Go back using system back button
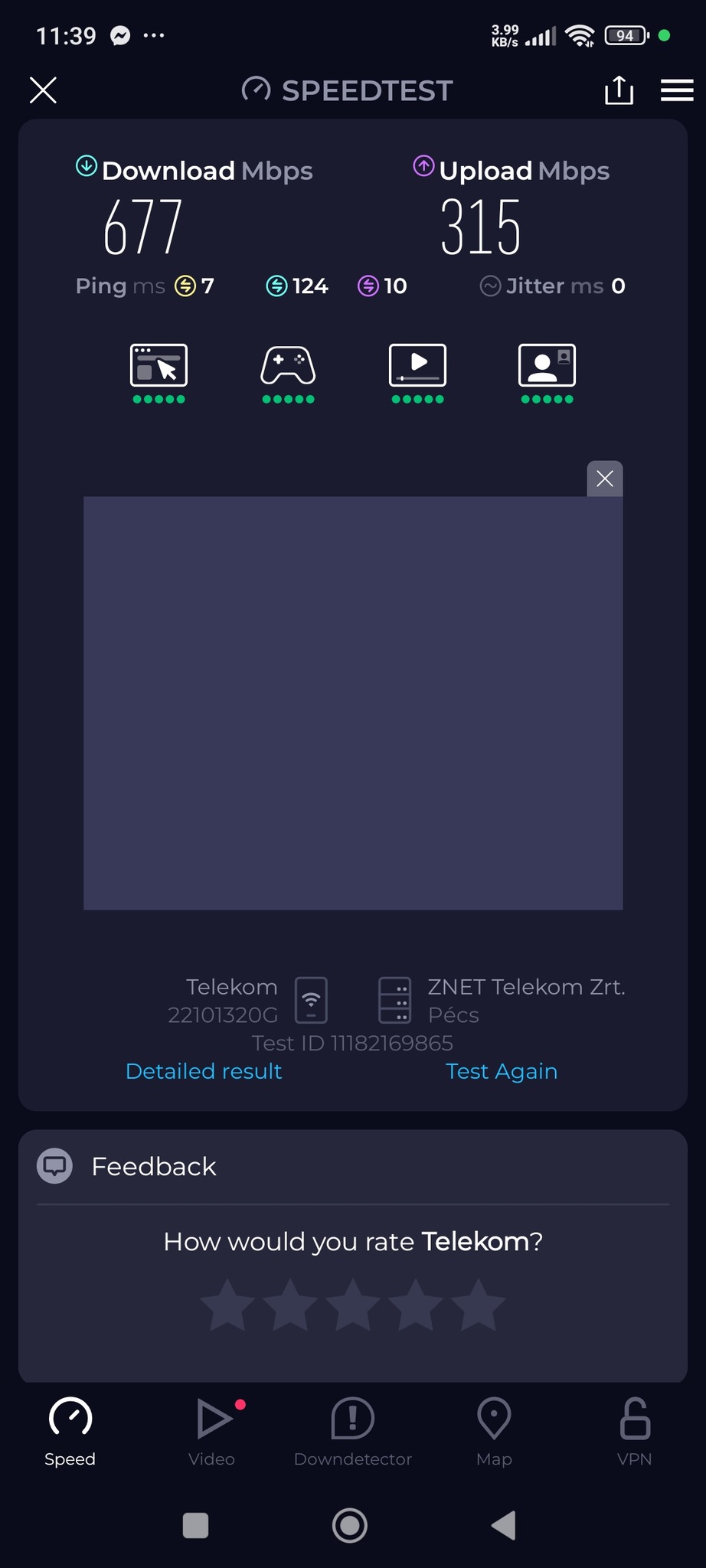The image size is (706, 1568). pyautogui.click(x=504, y=1525)
